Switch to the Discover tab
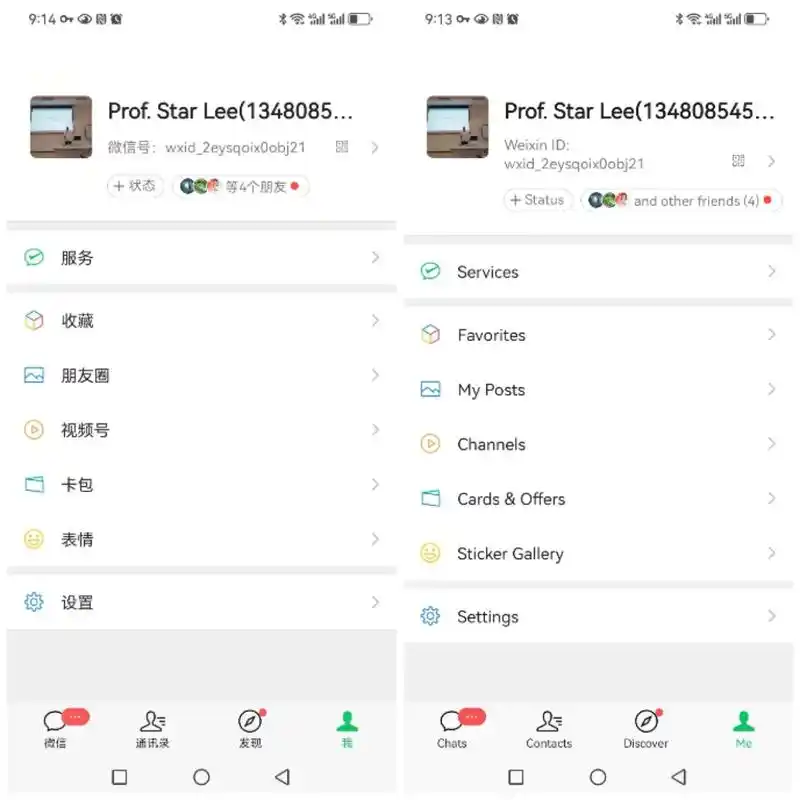 pyautogui.click(x=646, y=729)
